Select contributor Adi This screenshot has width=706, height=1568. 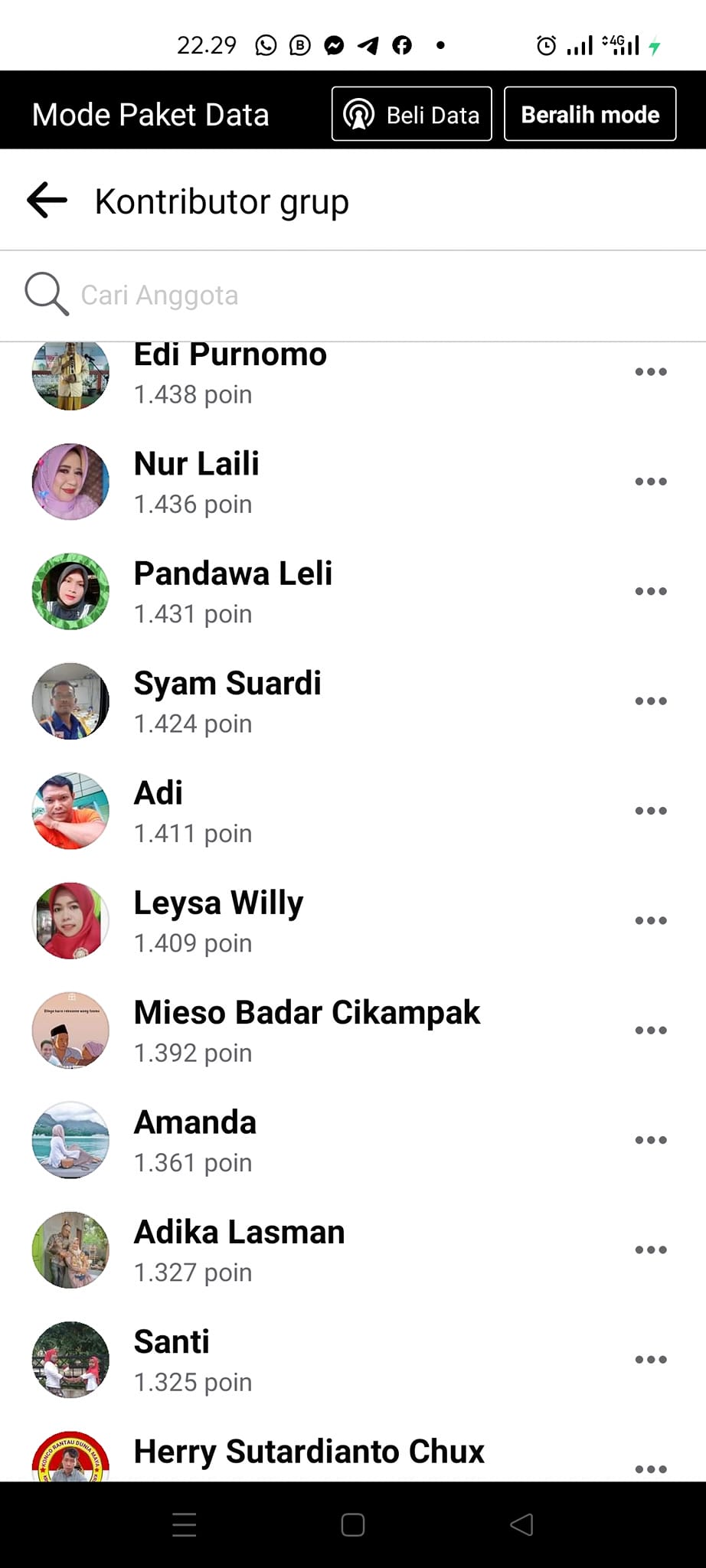159,794
